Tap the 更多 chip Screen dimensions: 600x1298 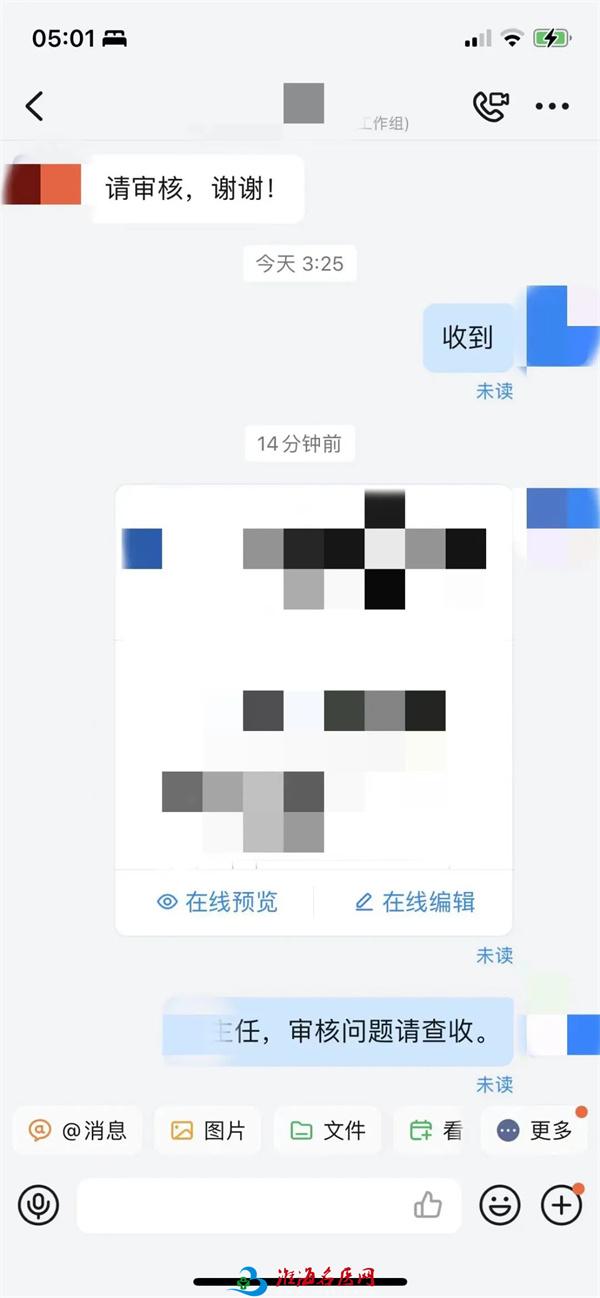535,1131
